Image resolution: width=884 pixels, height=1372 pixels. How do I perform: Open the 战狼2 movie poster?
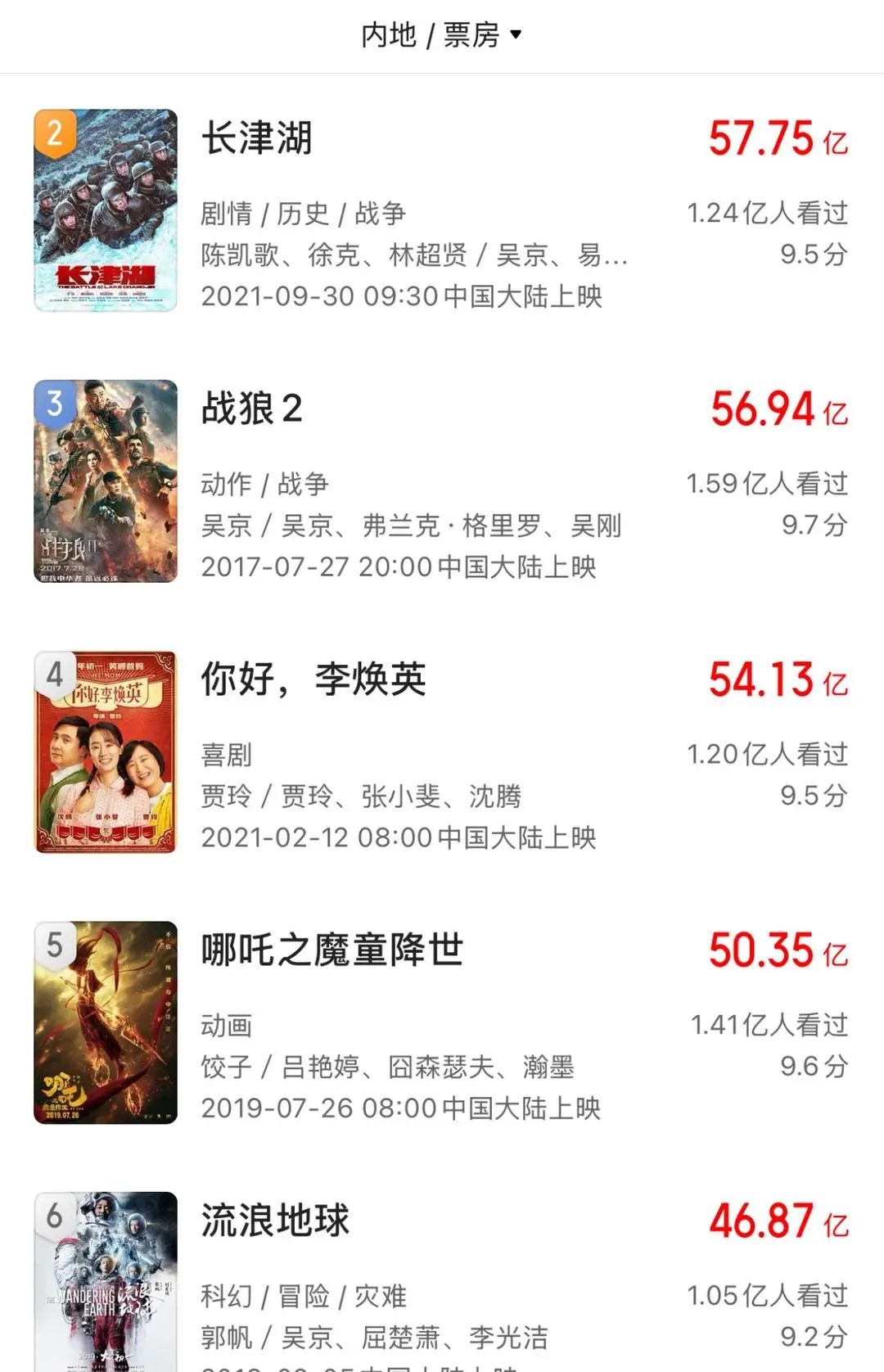106,483
